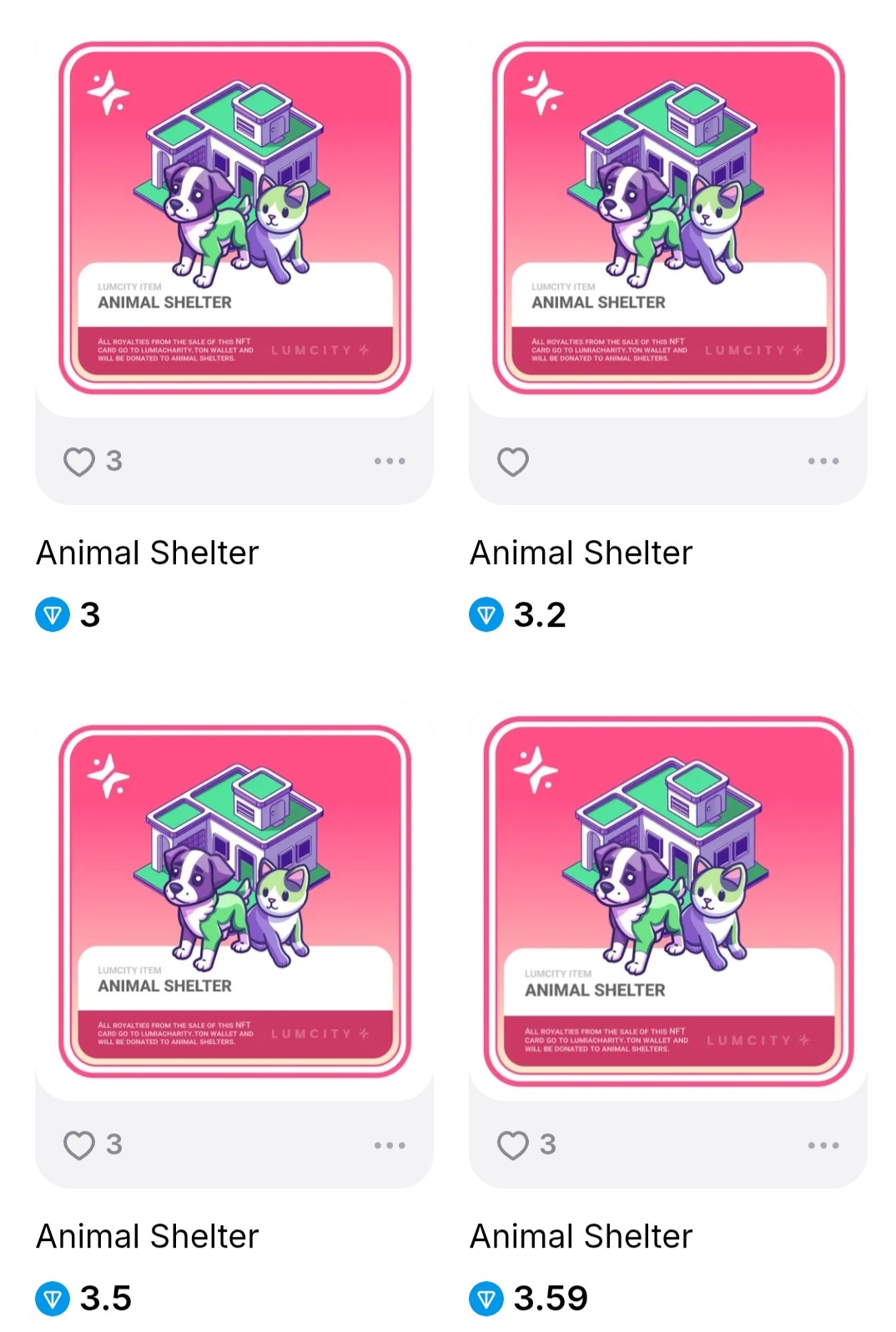Open more options for the 3.59 TON item

tap(823, 1145)
